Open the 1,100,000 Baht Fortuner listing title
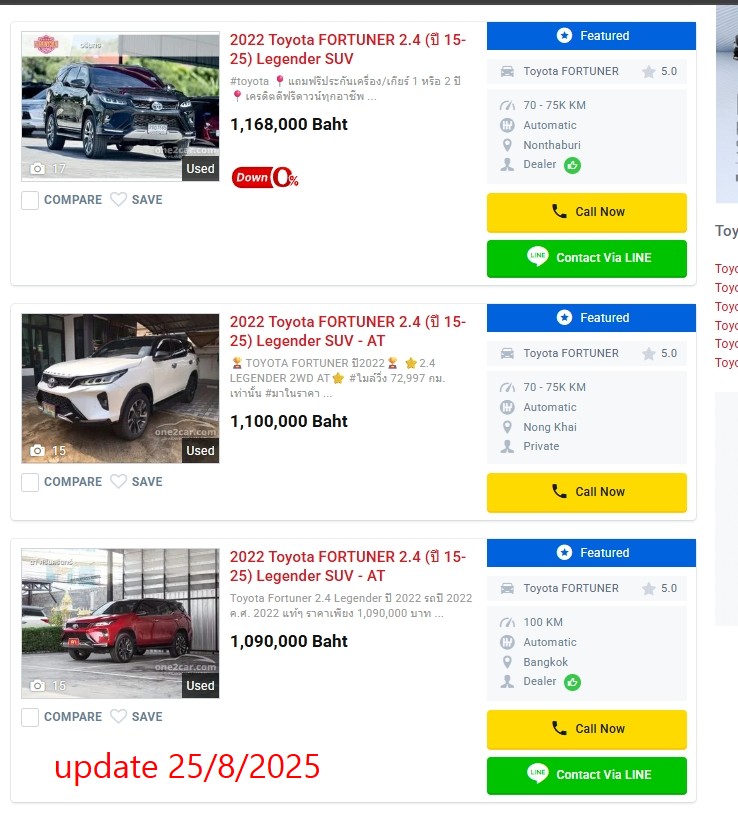Screen dimensions: 738x825 click(x=347, y=331)
